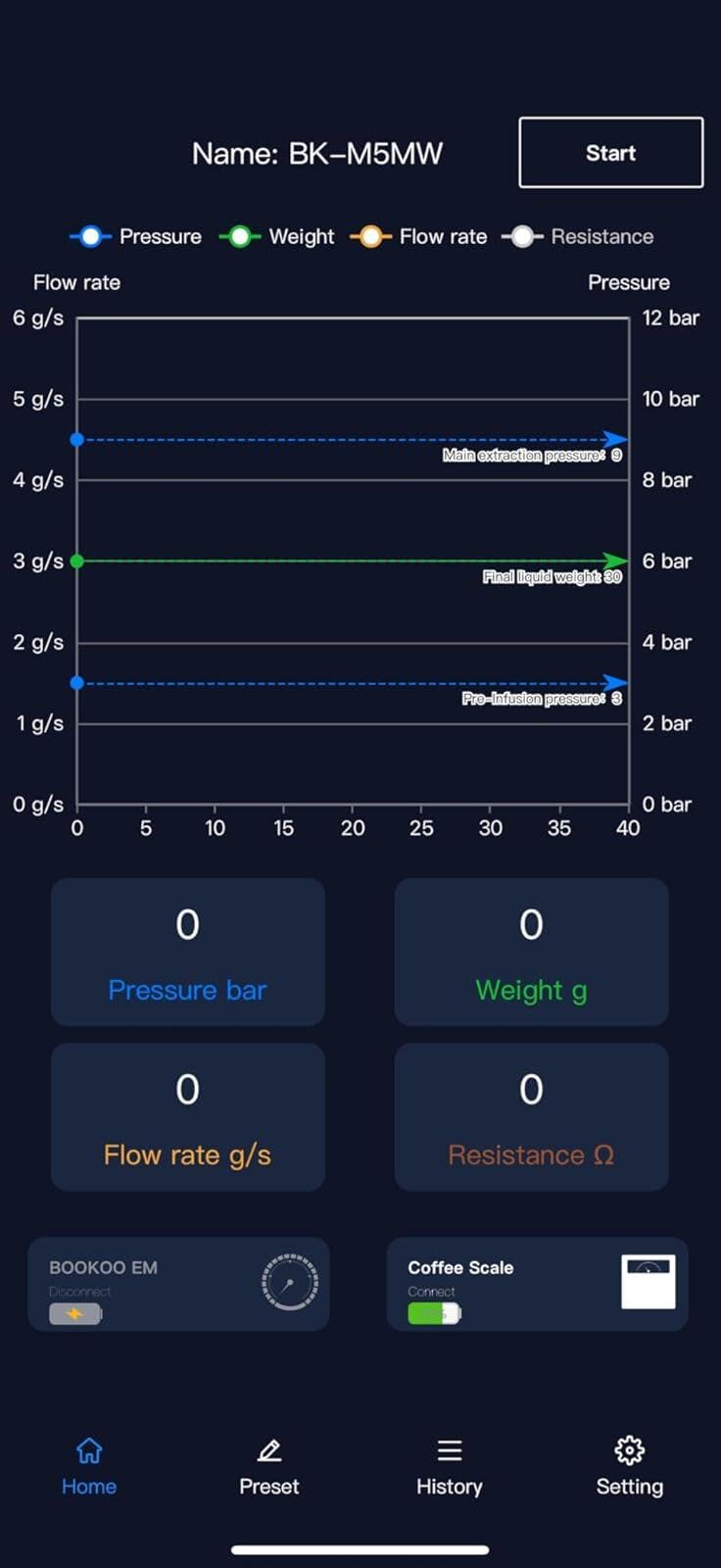Tap the Start button
Screen dimensions: 721x1568
coord(610,152)
